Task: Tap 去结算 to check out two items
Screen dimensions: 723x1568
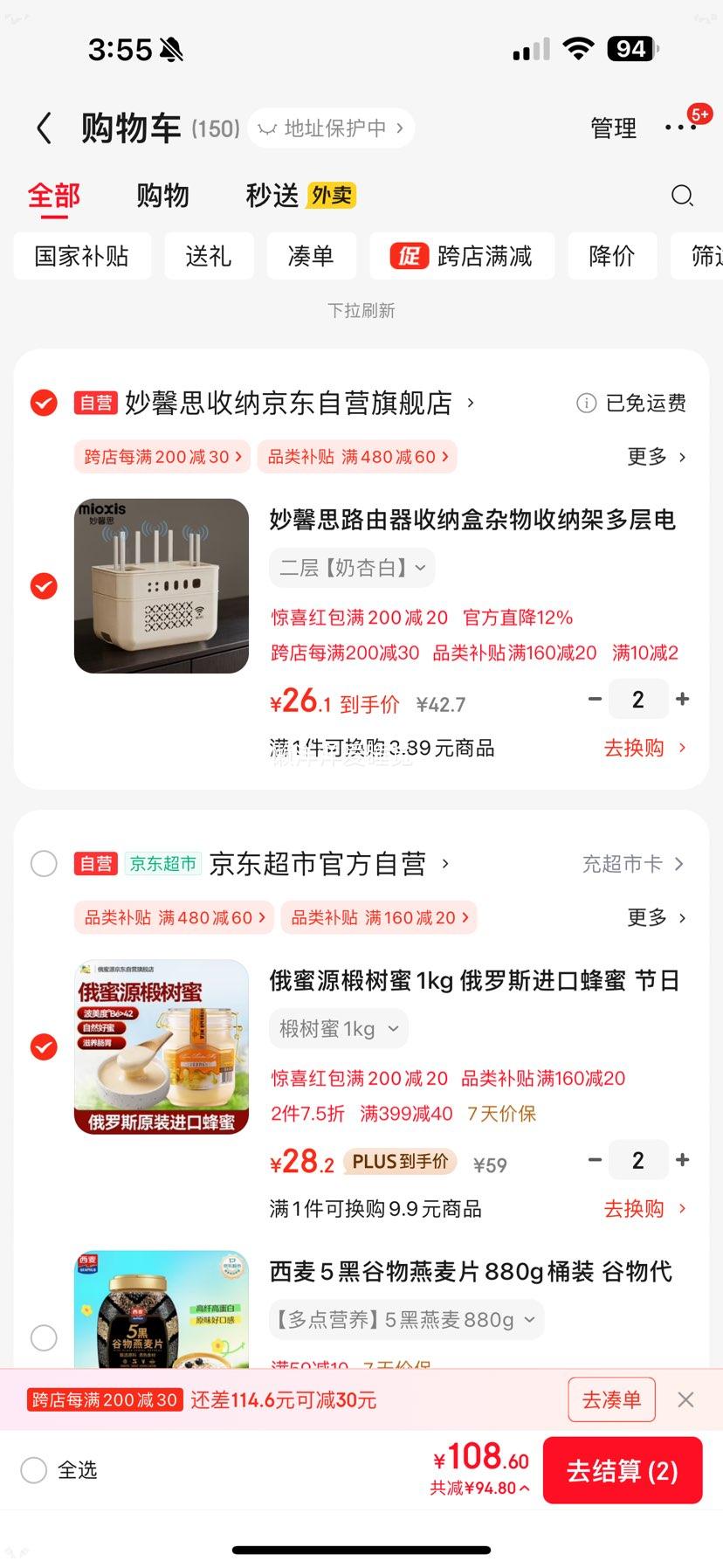Action: point(623,1470)
